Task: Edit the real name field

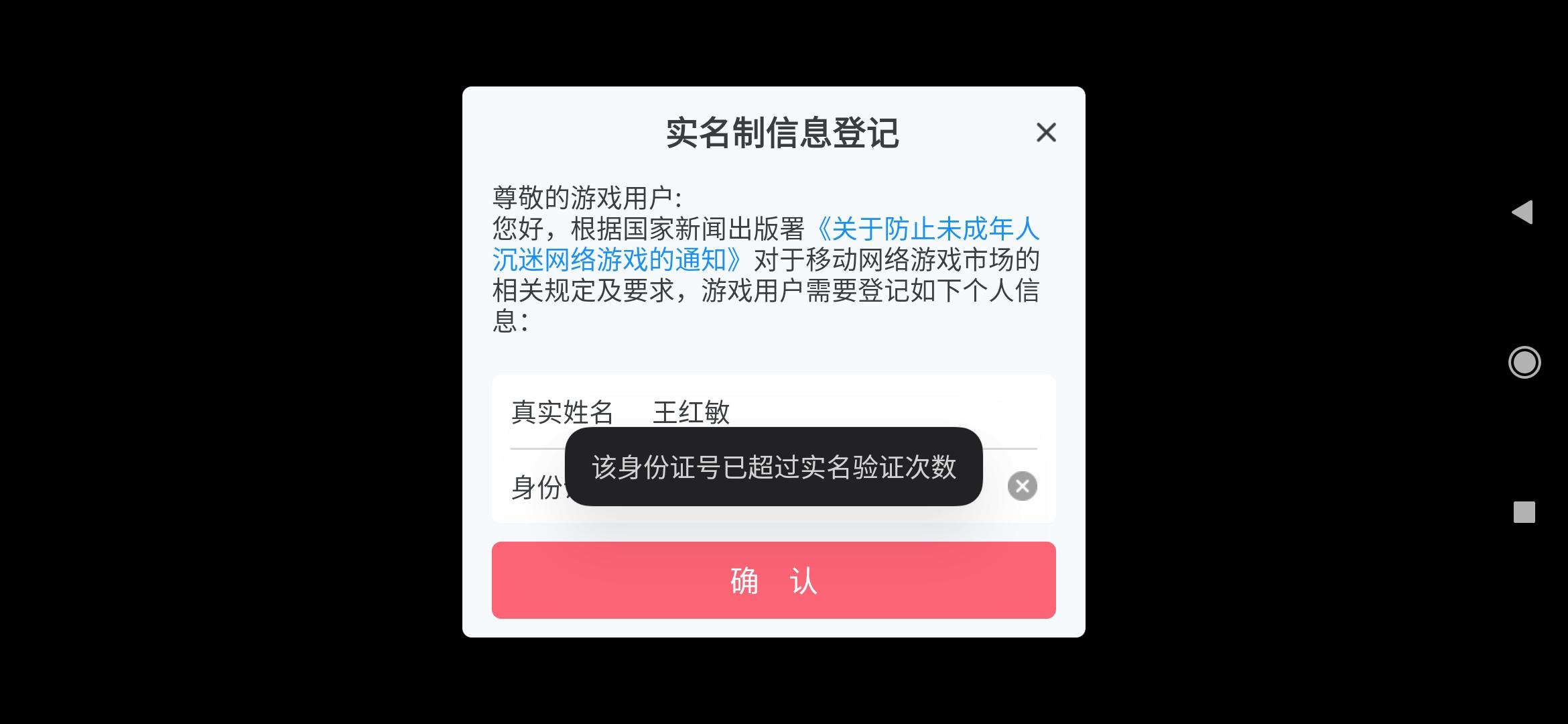Action: 838,412
